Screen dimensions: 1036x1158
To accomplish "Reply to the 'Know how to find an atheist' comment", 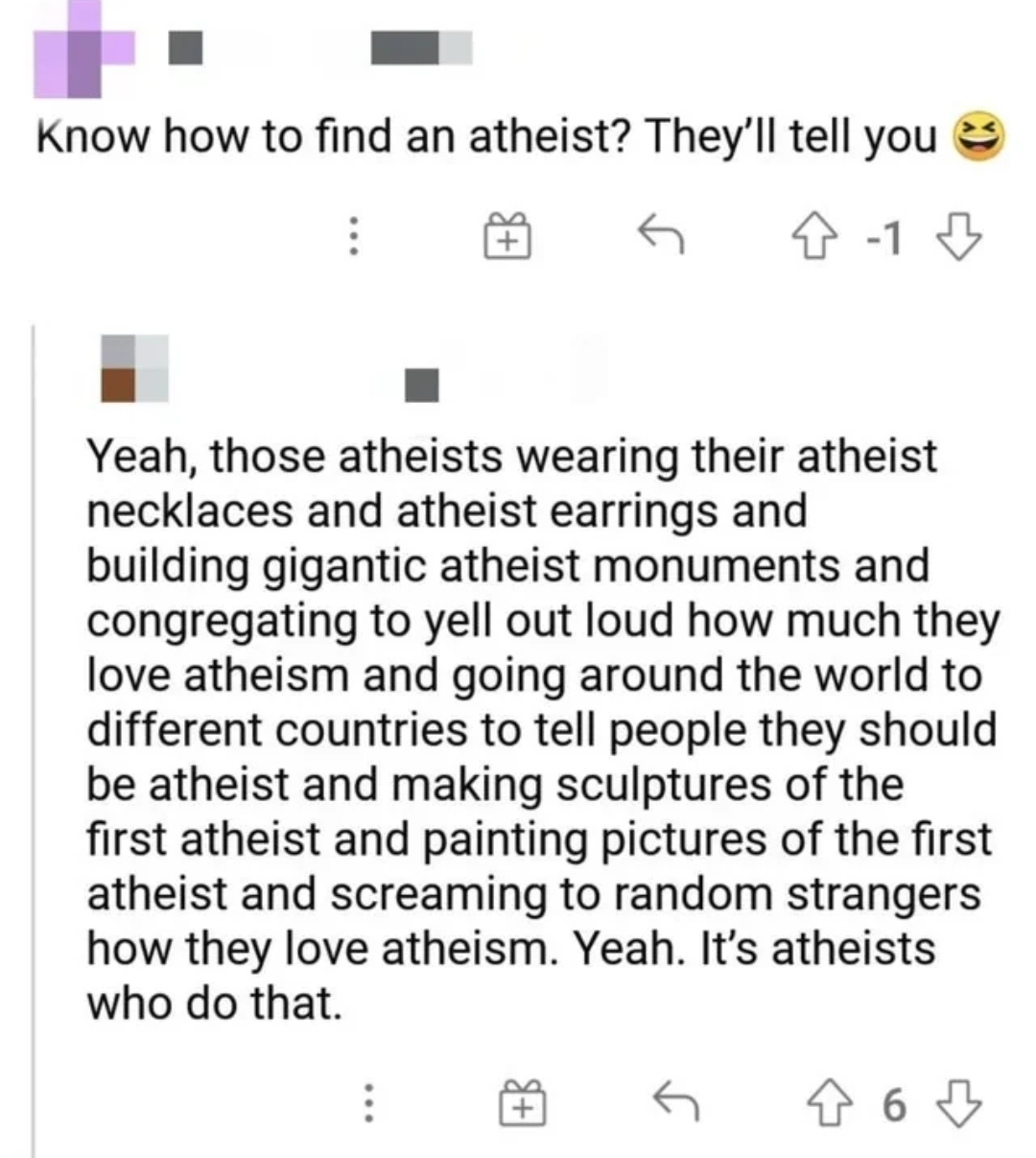I will pos(661,235).
